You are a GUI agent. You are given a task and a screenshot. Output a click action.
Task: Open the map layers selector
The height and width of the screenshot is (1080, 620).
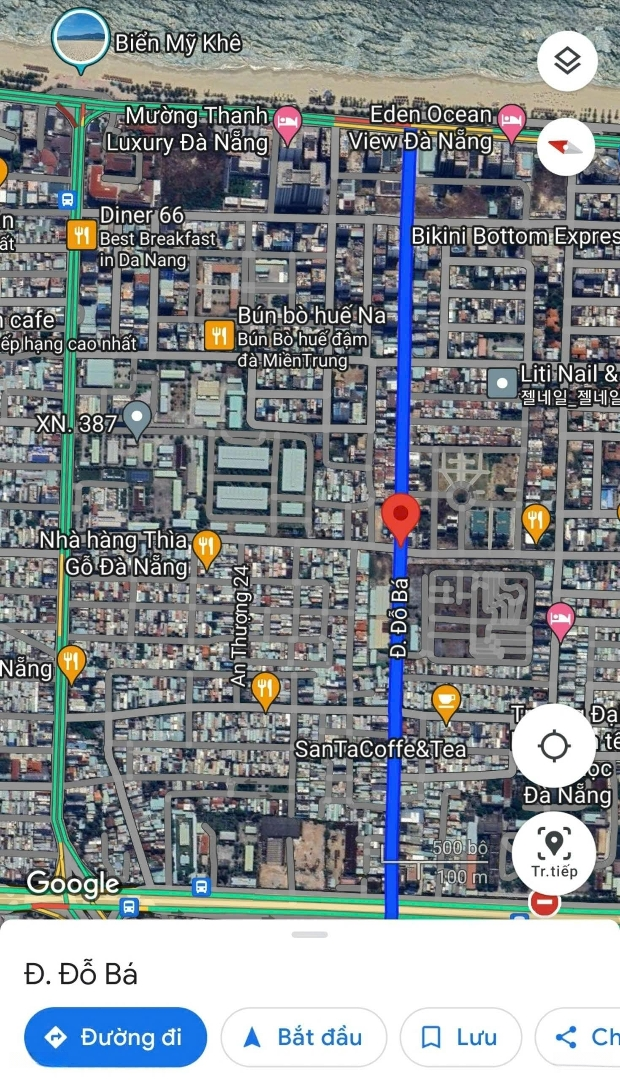566,61
